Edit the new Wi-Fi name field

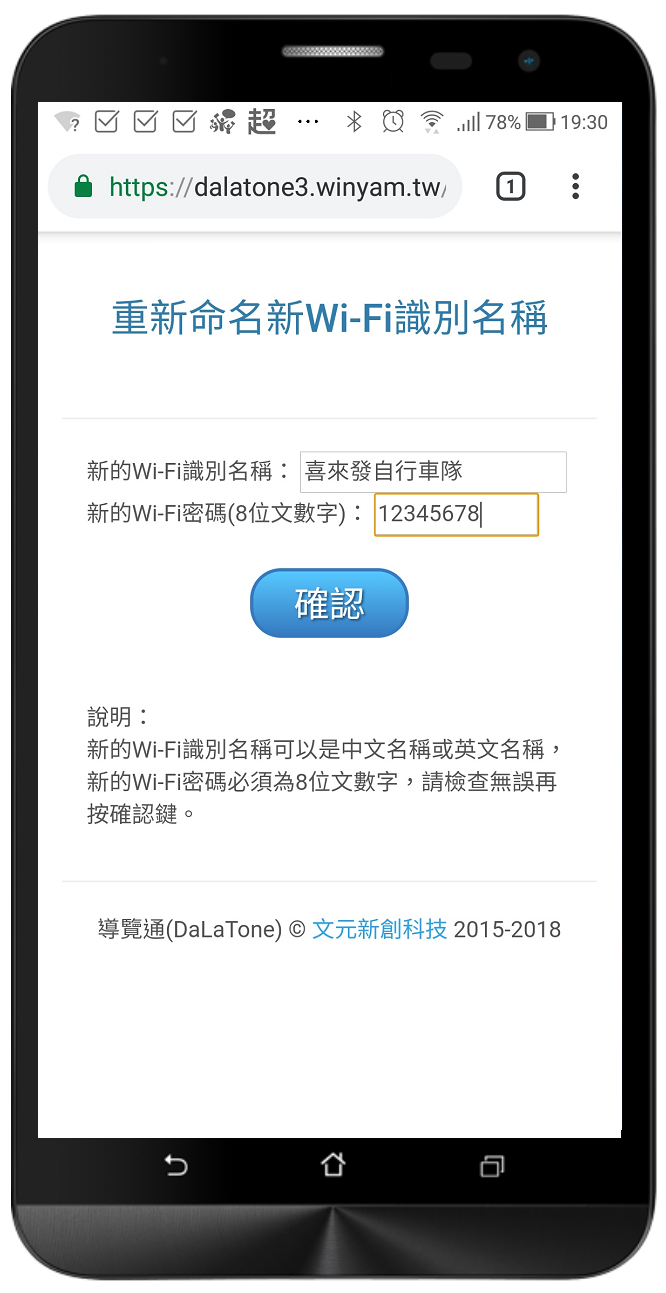[433, 472]
